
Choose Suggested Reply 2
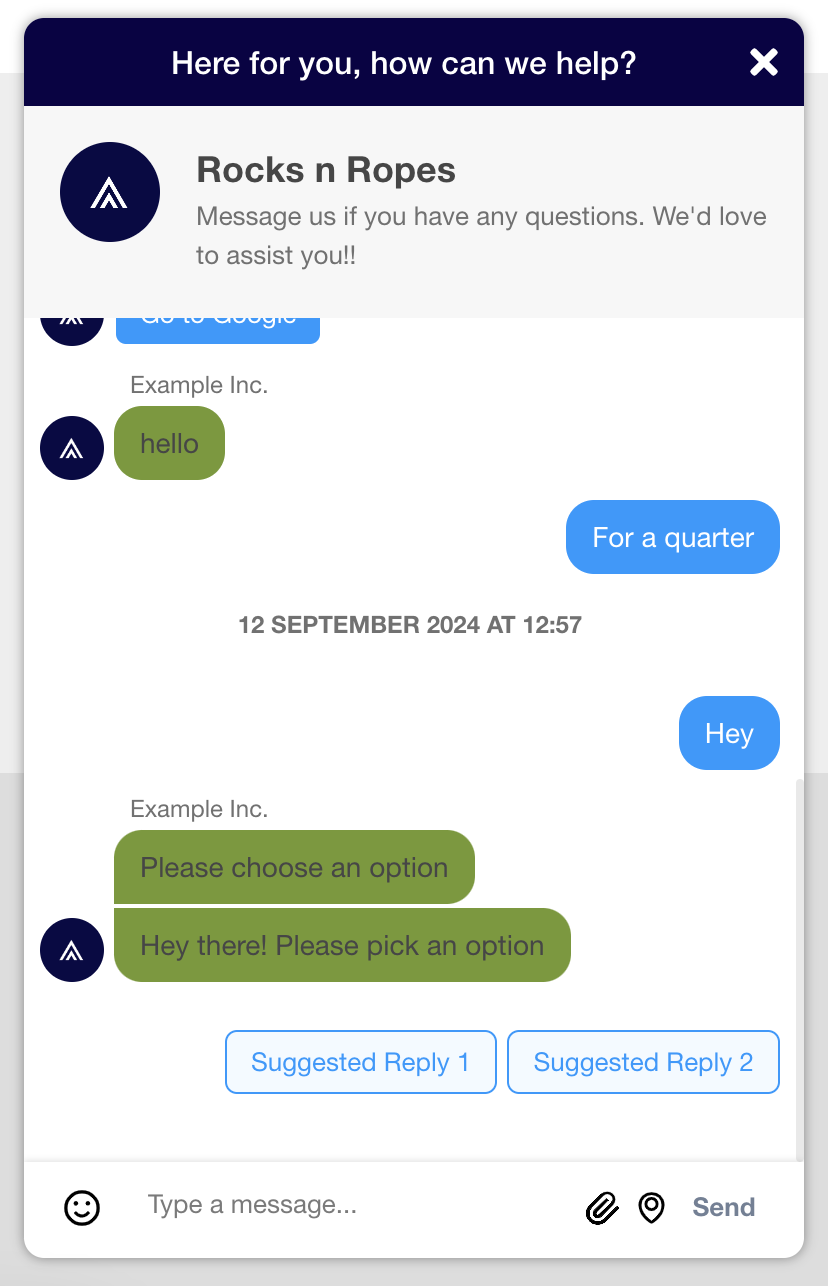(x=643, y=1062)
